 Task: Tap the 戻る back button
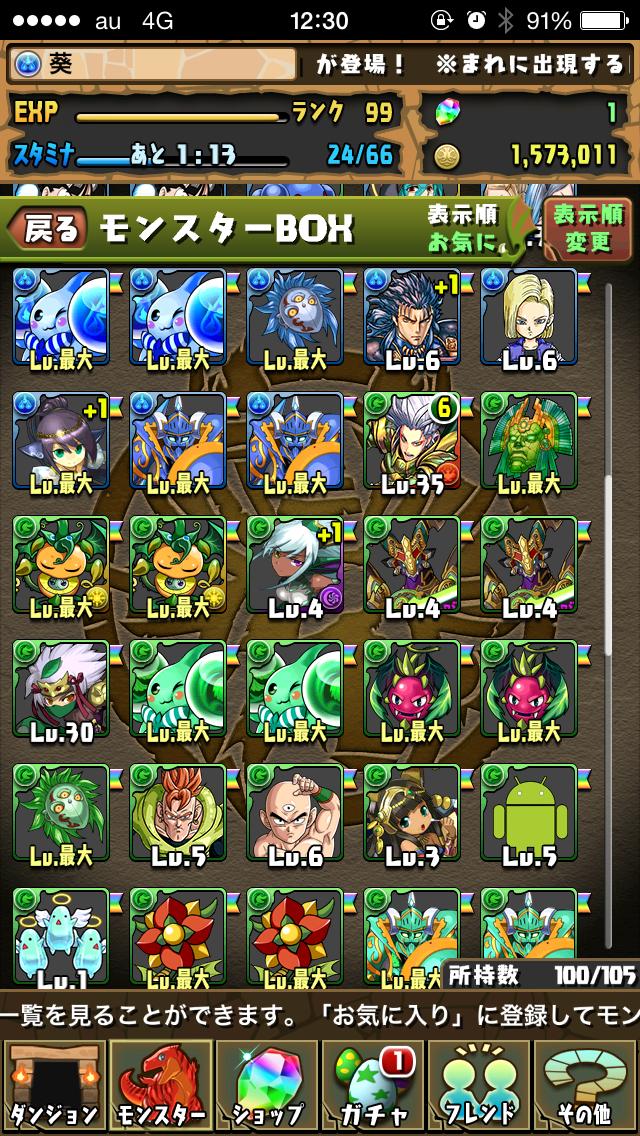click(x=48, y=229)
